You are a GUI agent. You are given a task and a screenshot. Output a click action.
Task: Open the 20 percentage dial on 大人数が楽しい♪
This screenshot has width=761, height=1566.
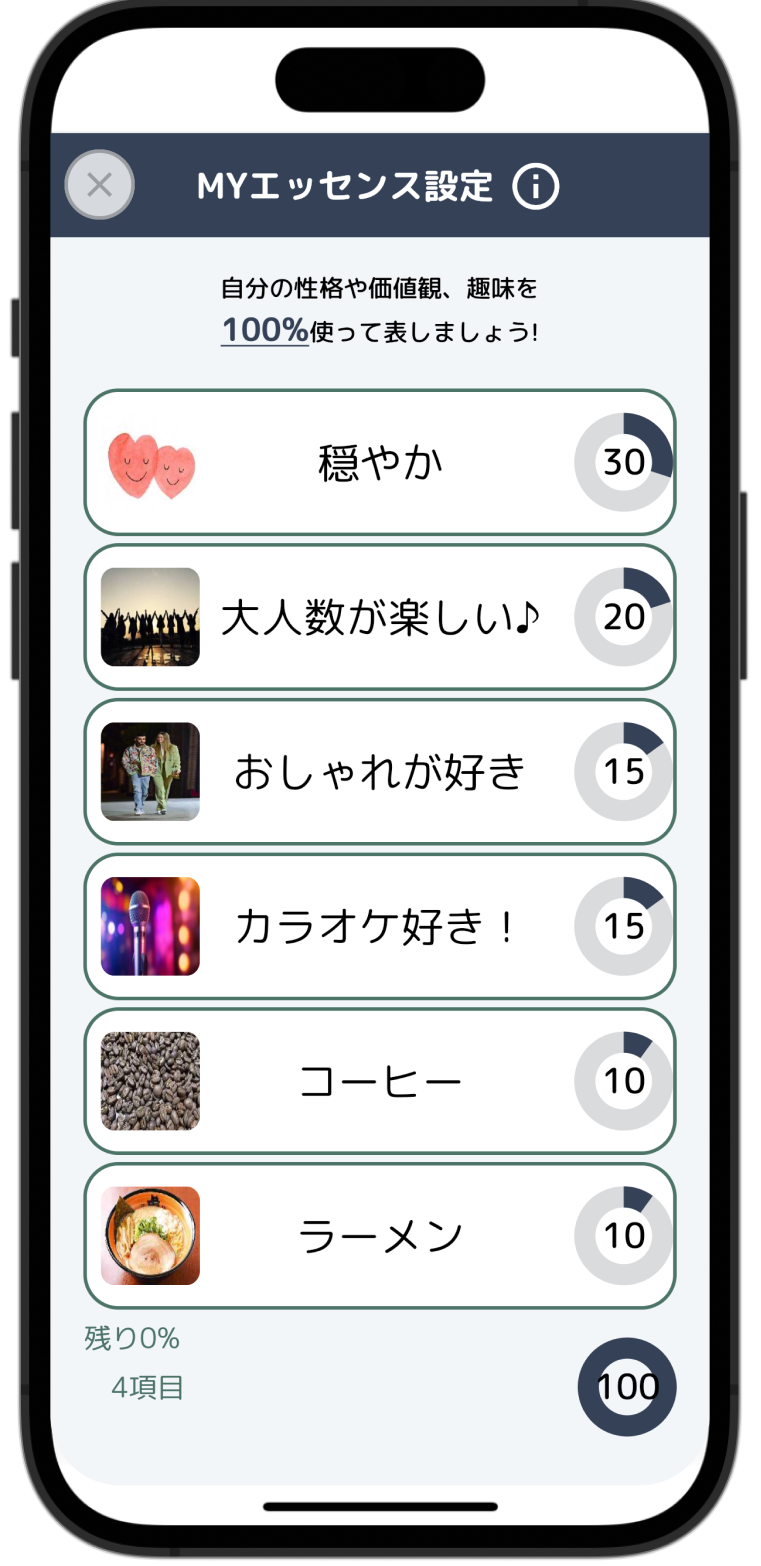point(623,617)
